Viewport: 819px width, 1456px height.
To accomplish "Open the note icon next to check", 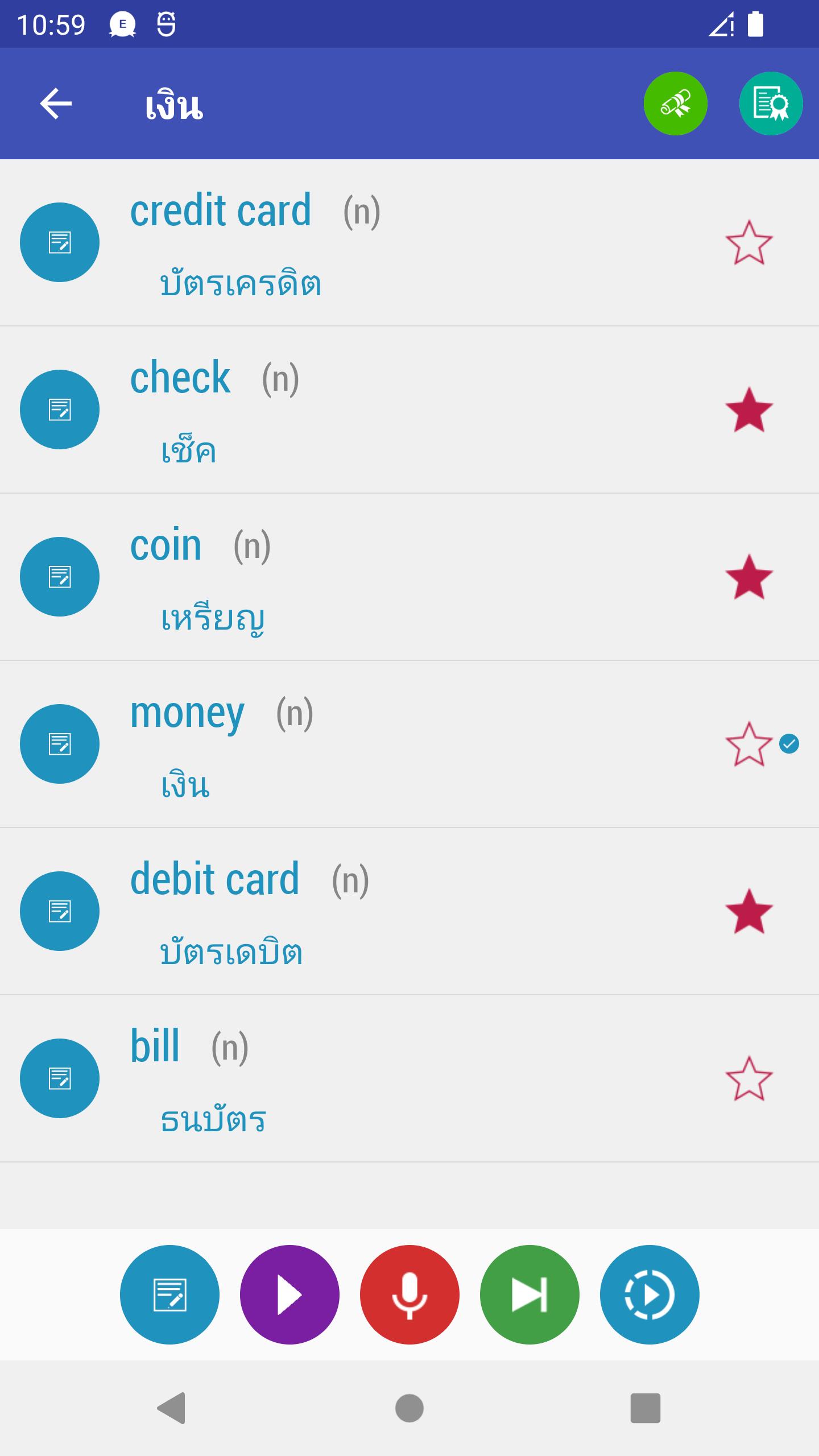I will click(60, 409).
